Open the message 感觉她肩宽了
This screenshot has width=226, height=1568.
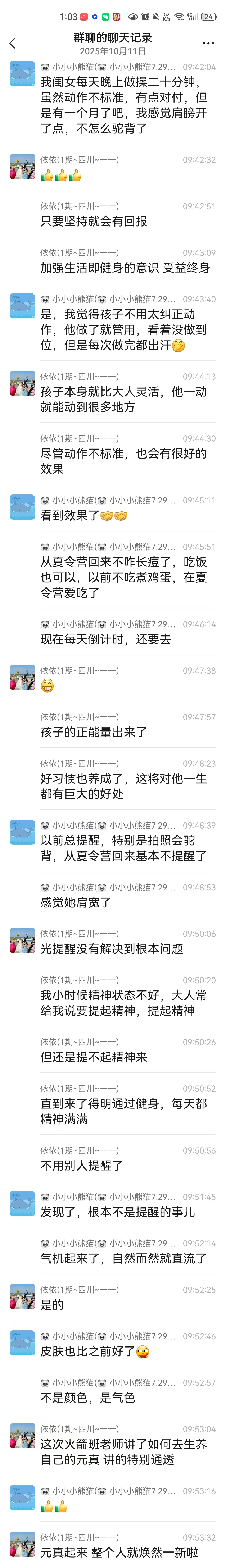click(x=76, y=902)
